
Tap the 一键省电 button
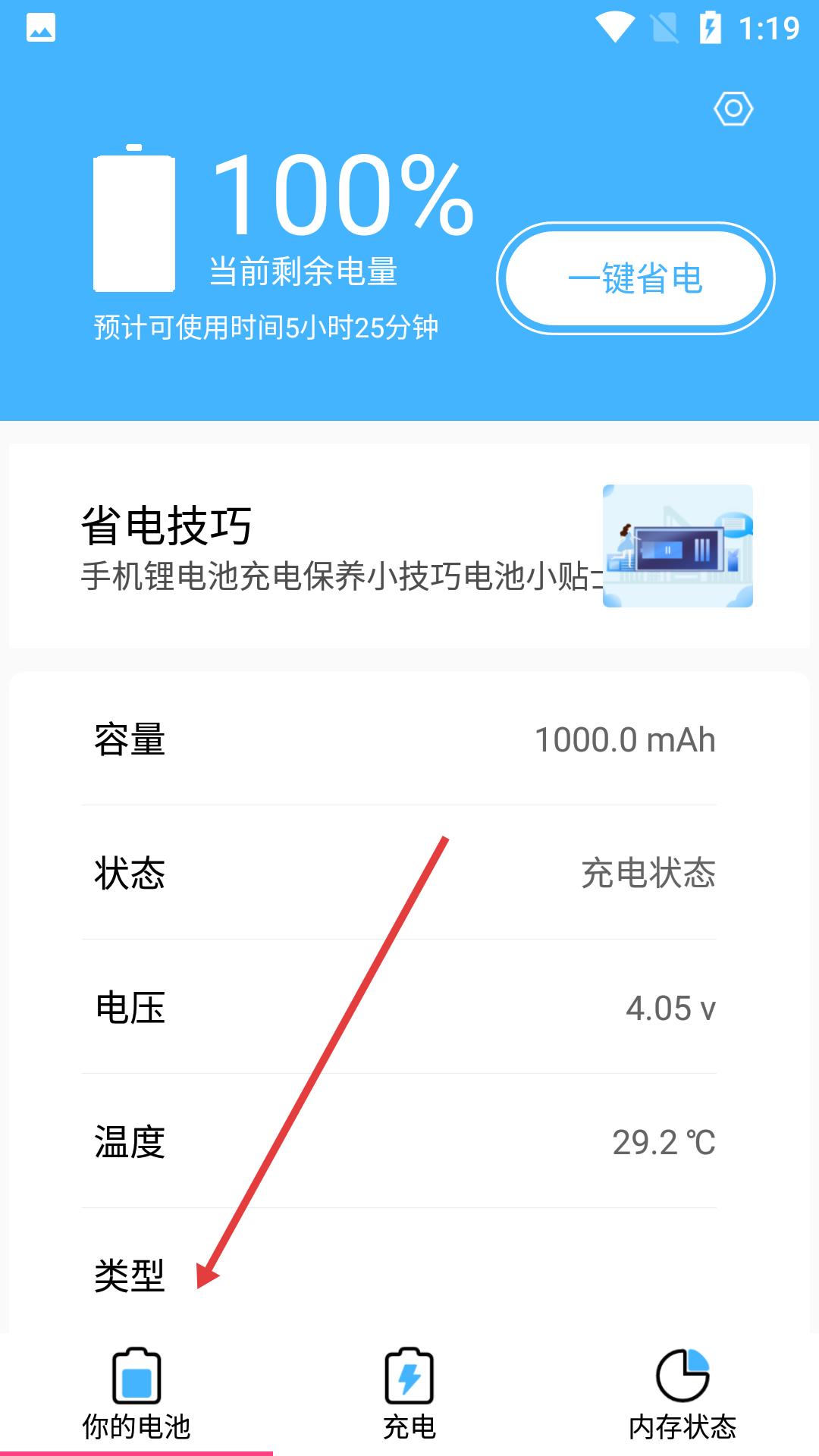635,278
